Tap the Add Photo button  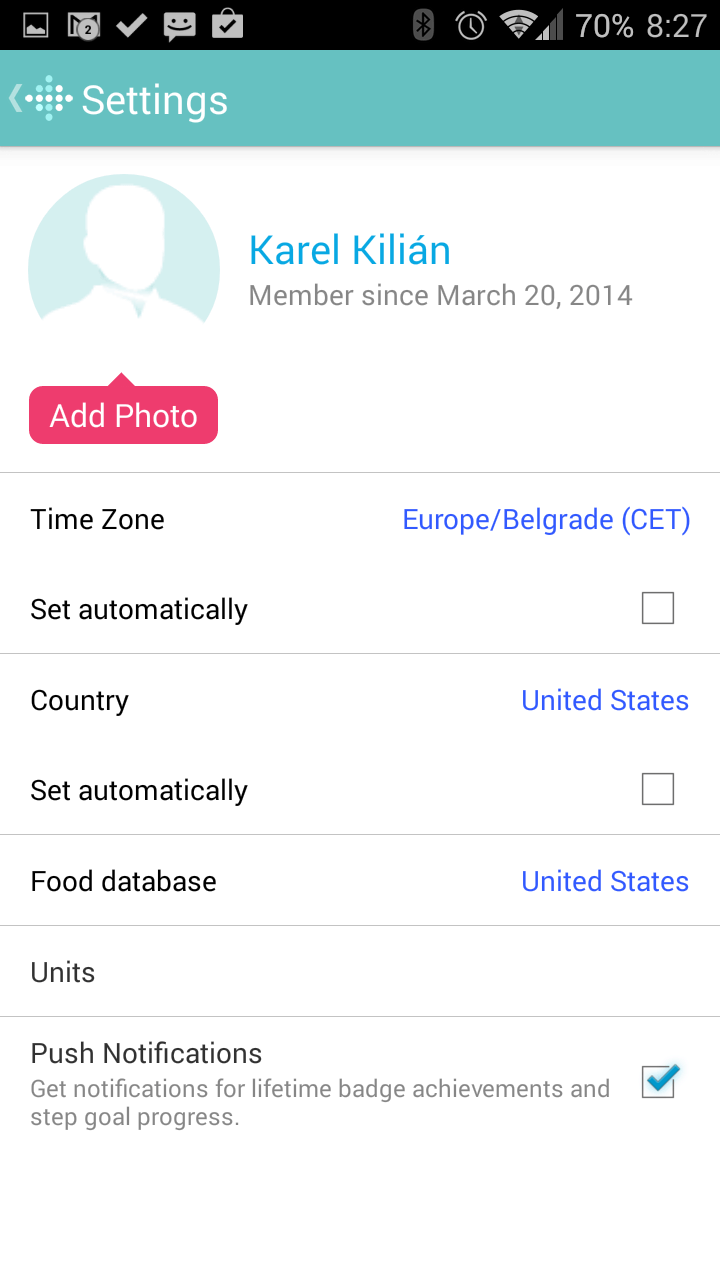[x=123, y=415]
